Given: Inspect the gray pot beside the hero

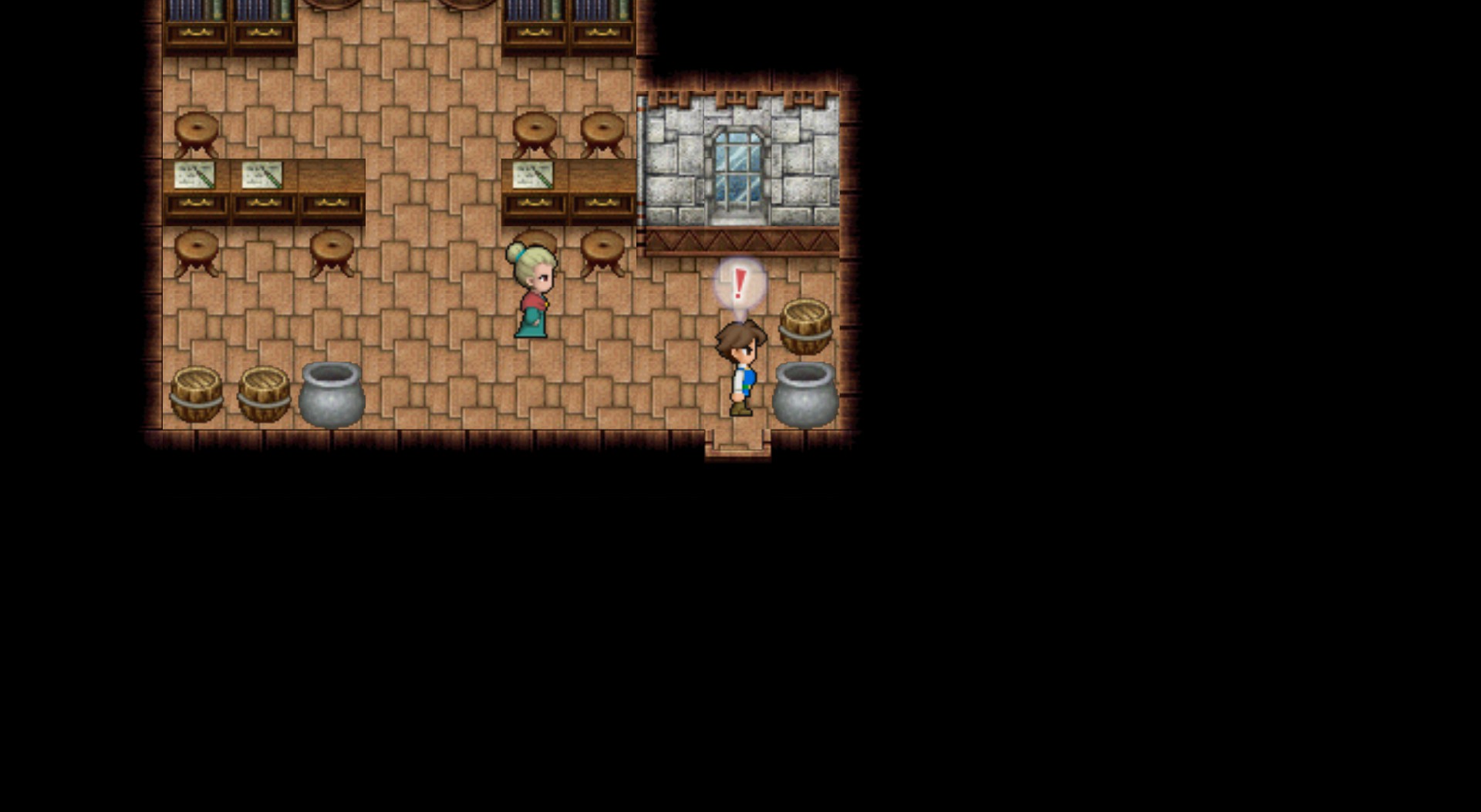Looking at the screenshot, I should click(x=805, y=395).
